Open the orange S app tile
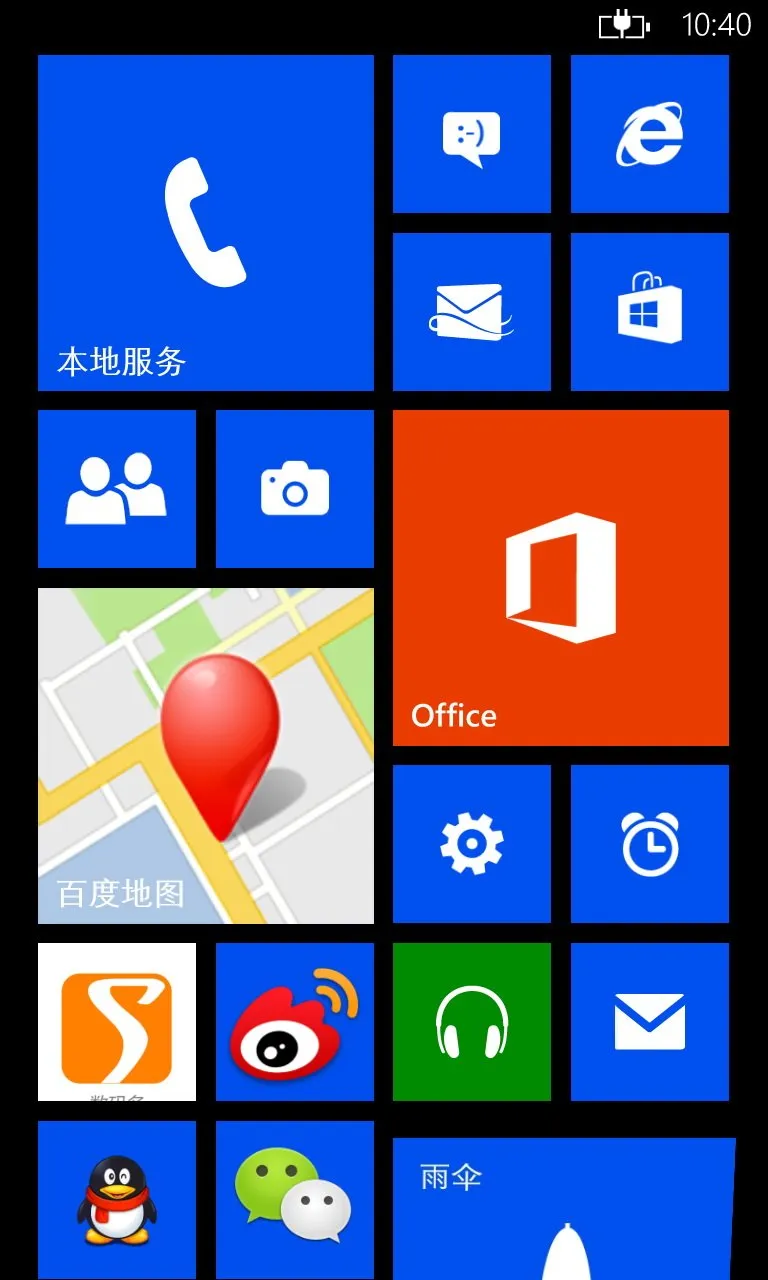Image resolution: width=768 pixels, height=1280 pixels. point(116,1021)
